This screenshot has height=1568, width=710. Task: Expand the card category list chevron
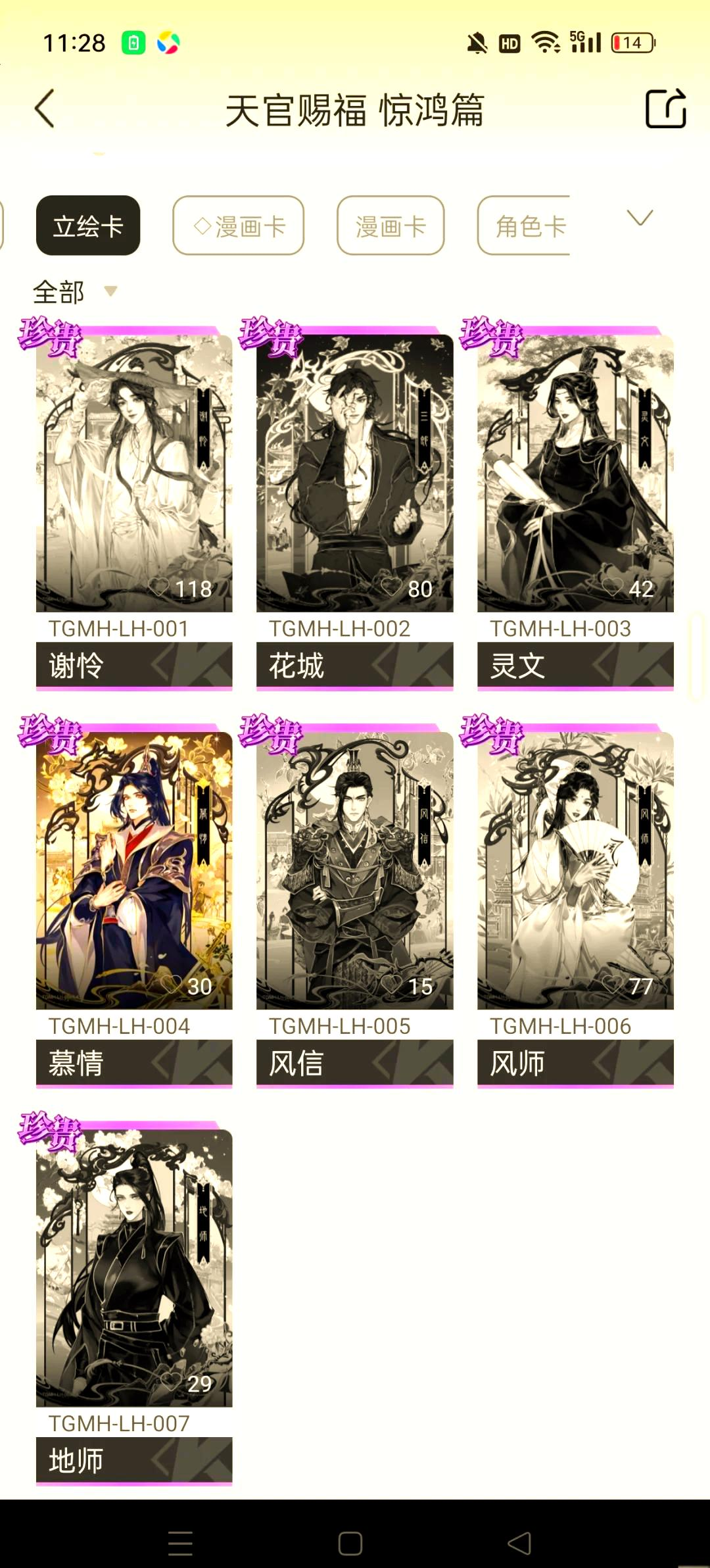[x=639, y=218]
